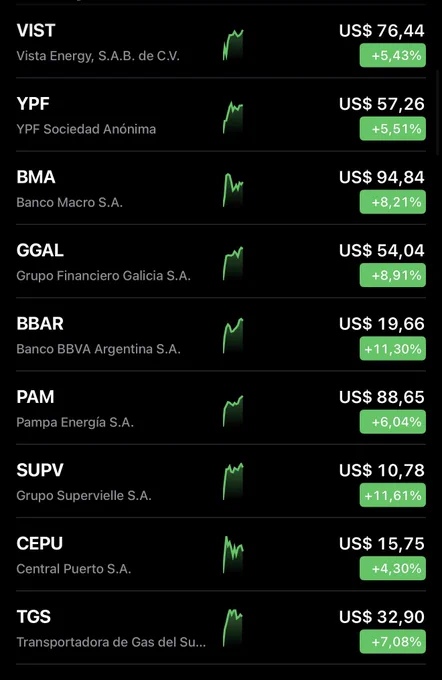Open the YPF Sociedad Anónima row
442x680 pixels.
(221, 115)
